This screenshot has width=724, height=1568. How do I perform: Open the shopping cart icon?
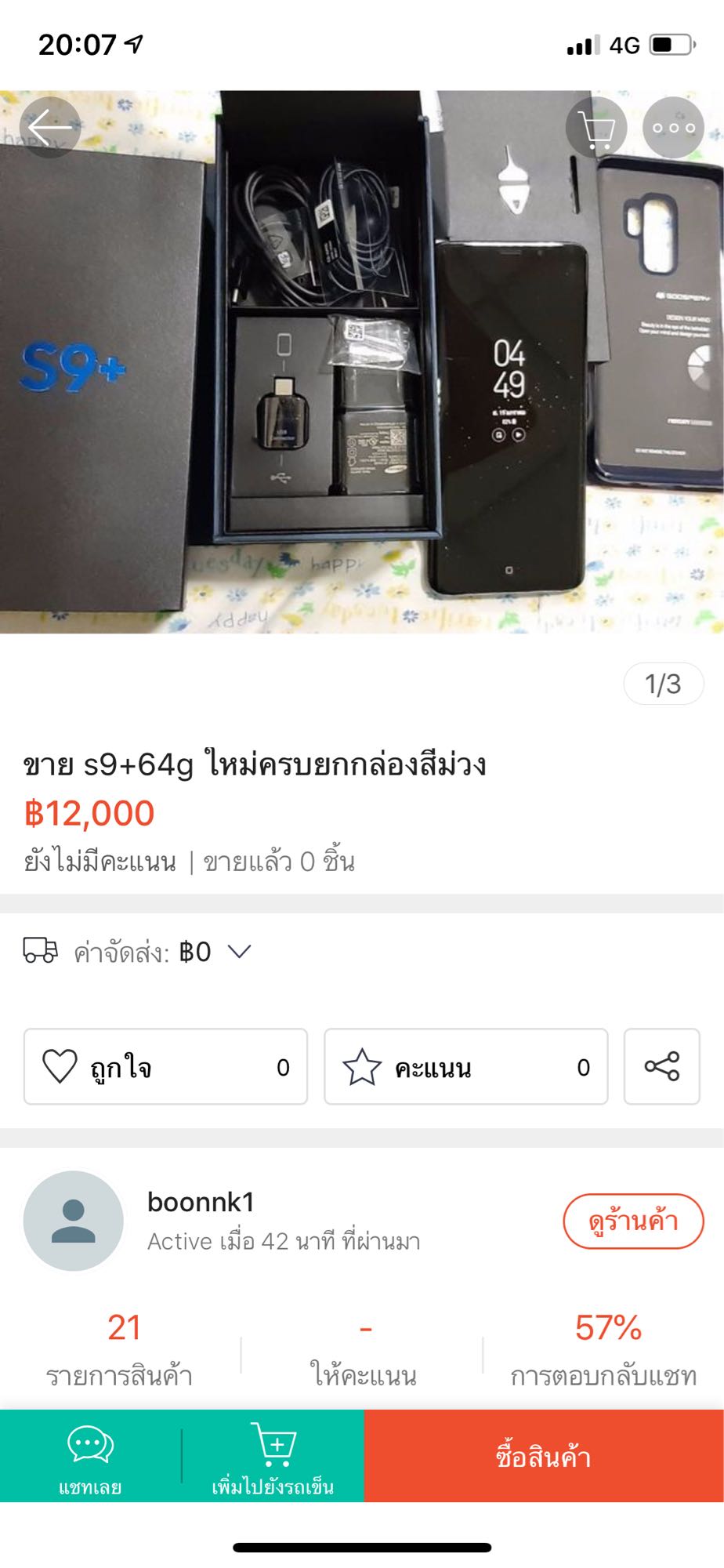tap(596, 127)
